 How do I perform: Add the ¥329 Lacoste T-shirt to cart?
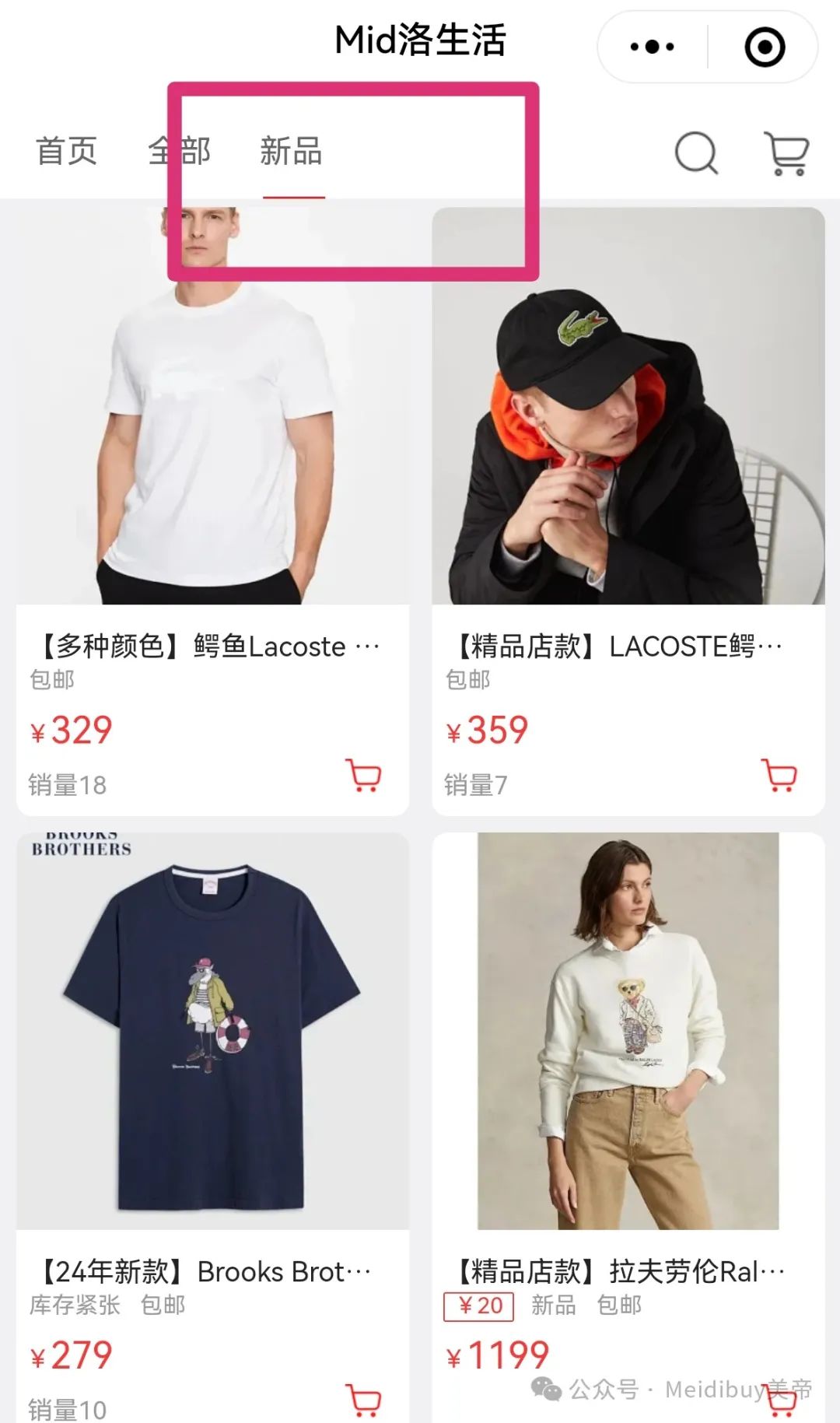363,775
